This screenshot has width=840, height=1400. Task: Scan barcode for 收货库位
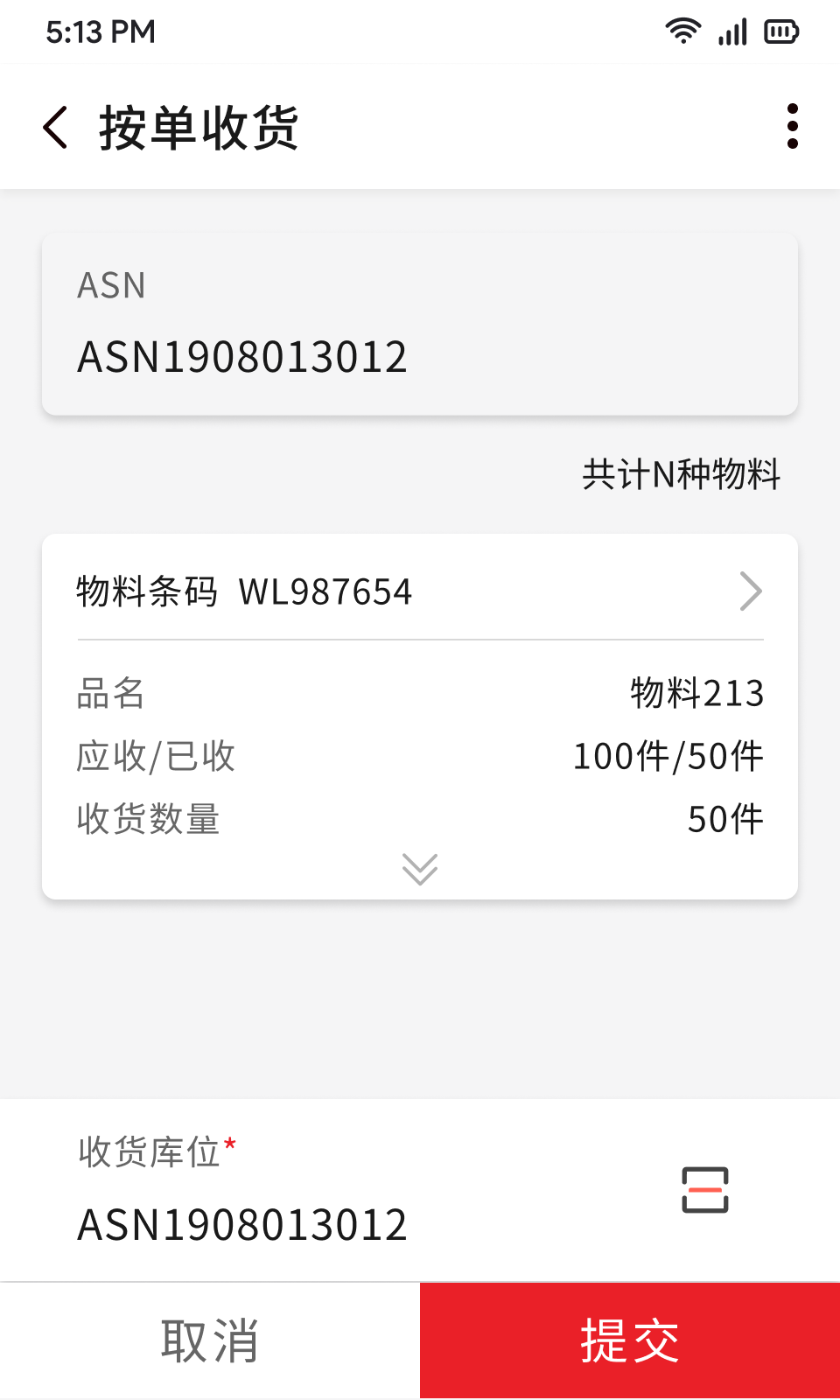coord(704,1190)
